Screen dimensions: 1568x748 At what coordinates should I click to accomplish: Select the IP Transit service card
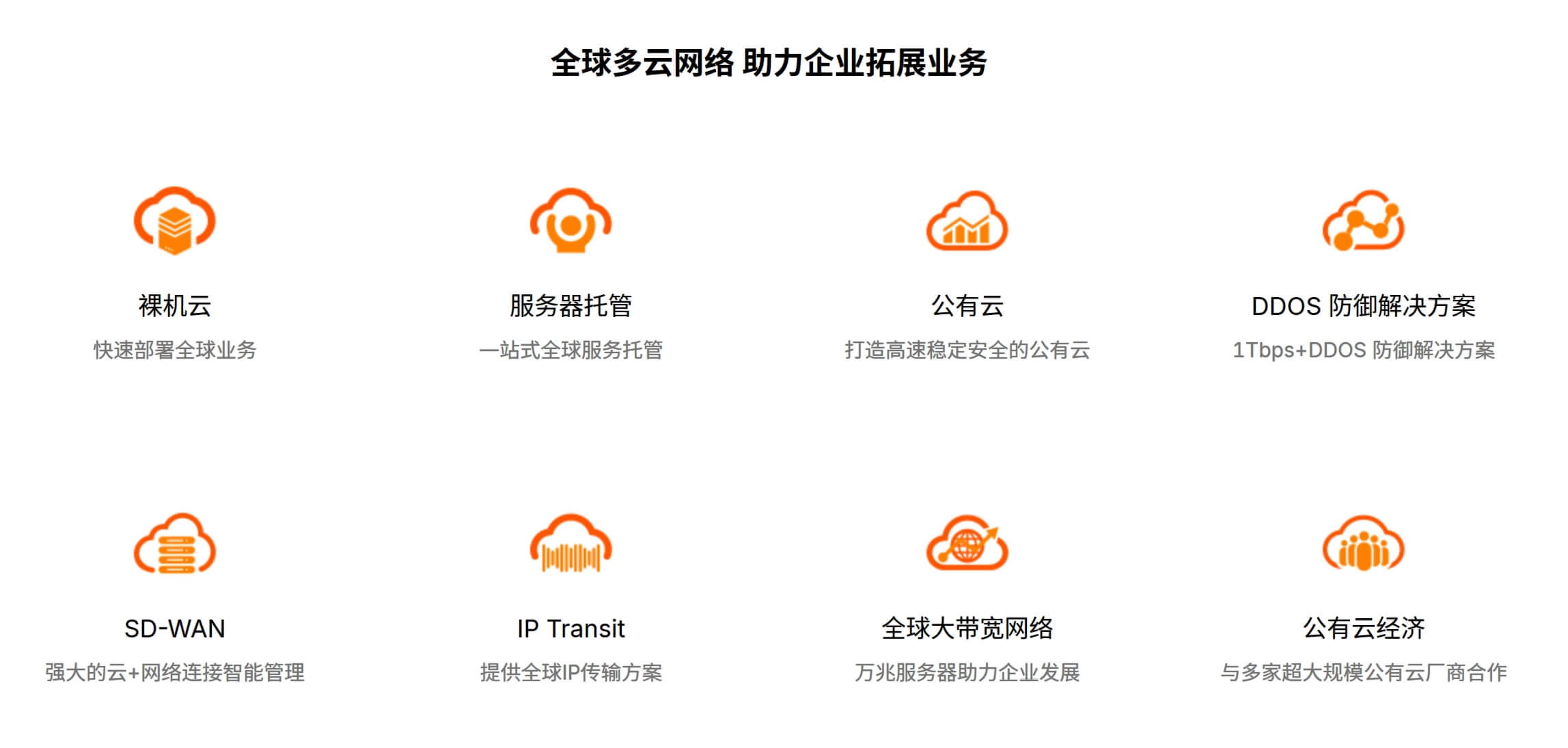(x=570, y=628)
